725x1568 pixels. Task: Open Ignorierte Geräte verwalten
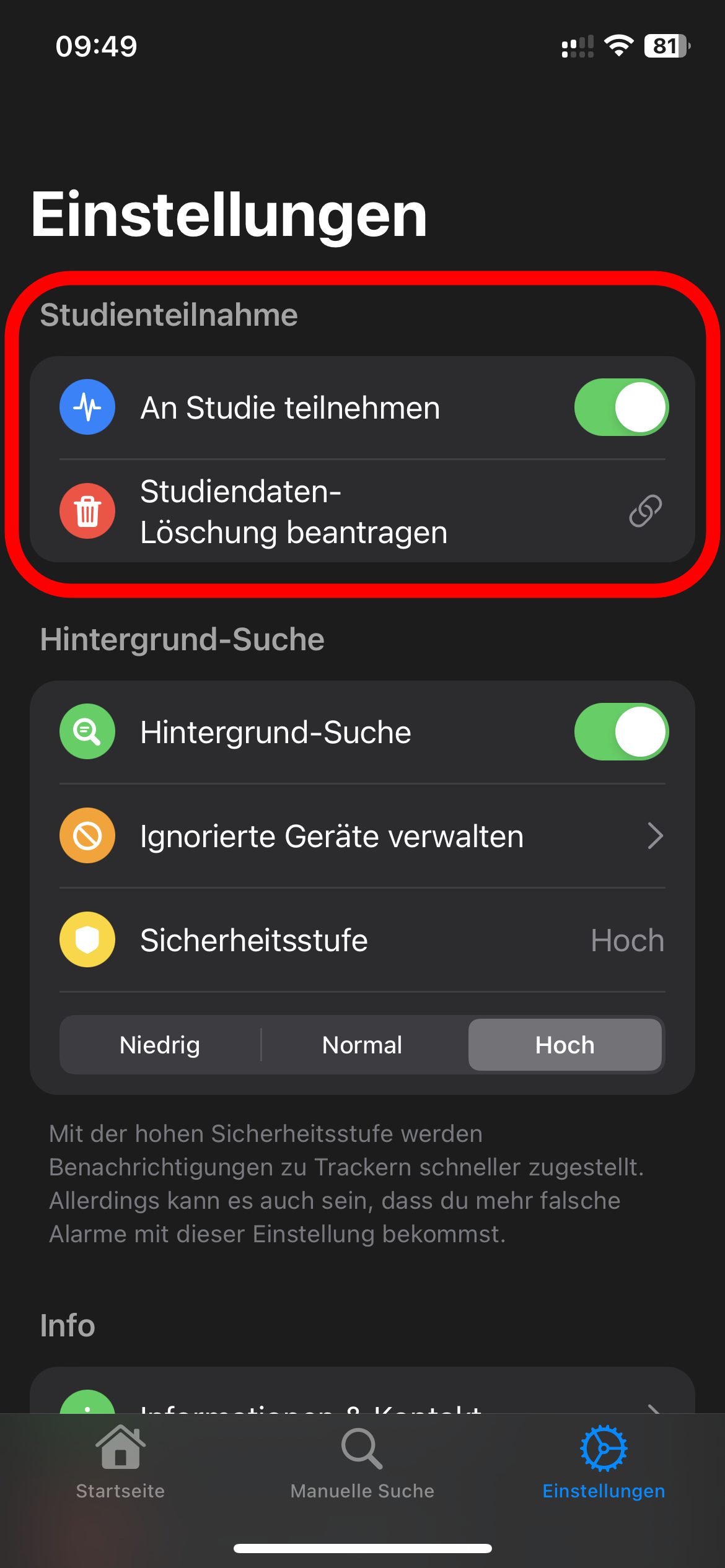click(362, 836)
